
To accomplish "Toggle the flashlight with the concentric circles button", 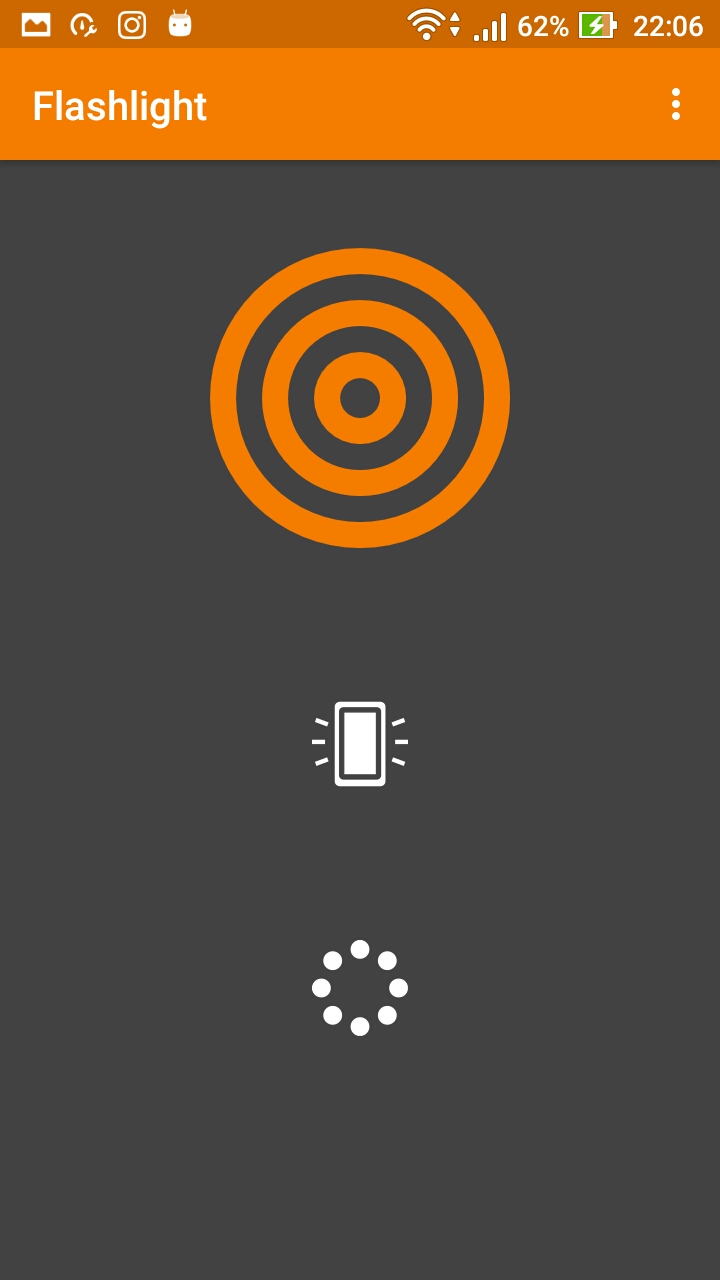I will click(360, 398).
